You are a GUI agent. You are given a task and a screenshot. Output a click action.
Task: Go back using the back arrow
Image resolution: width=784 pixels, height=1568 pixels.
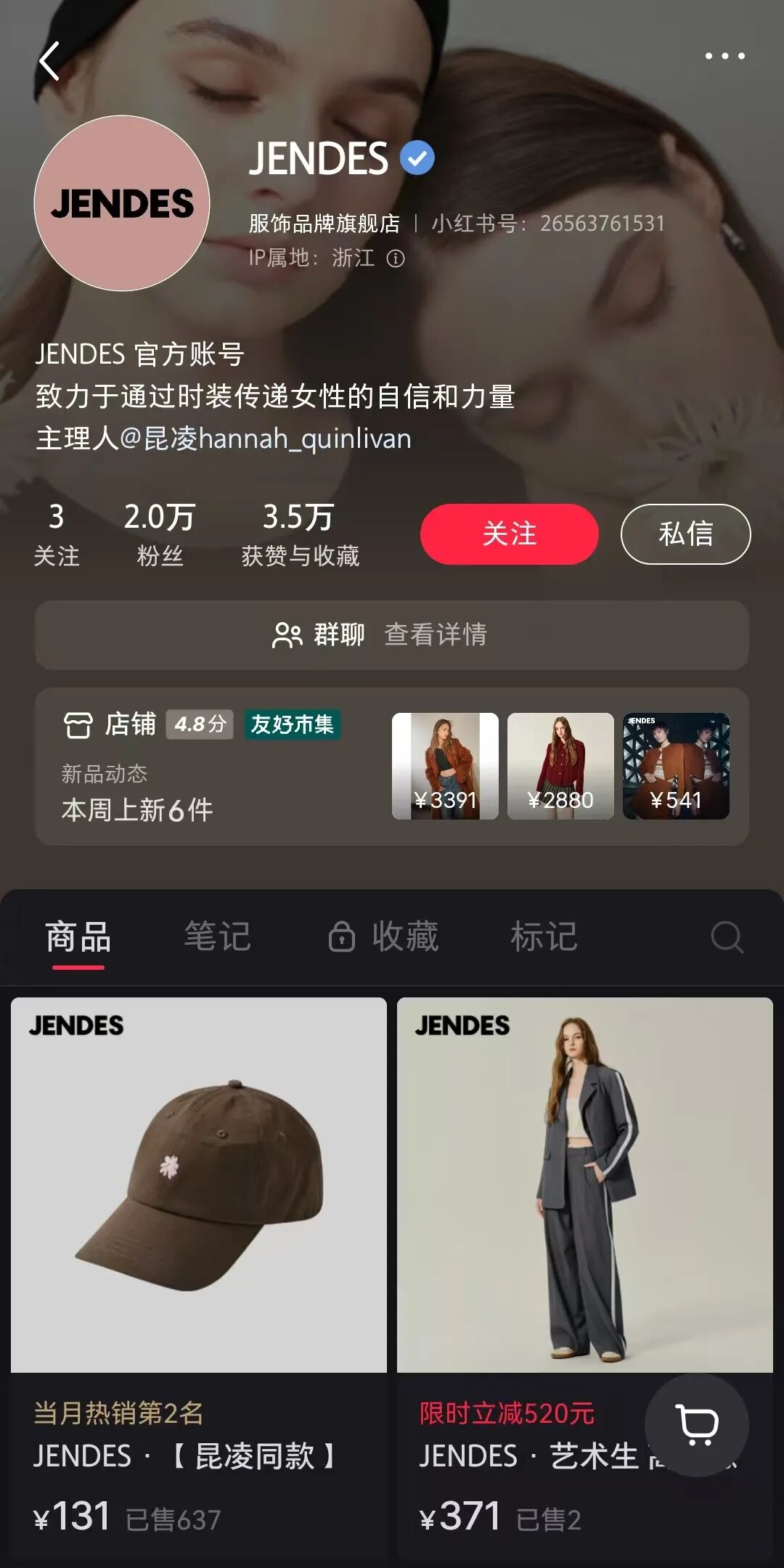tap(49, 62)
